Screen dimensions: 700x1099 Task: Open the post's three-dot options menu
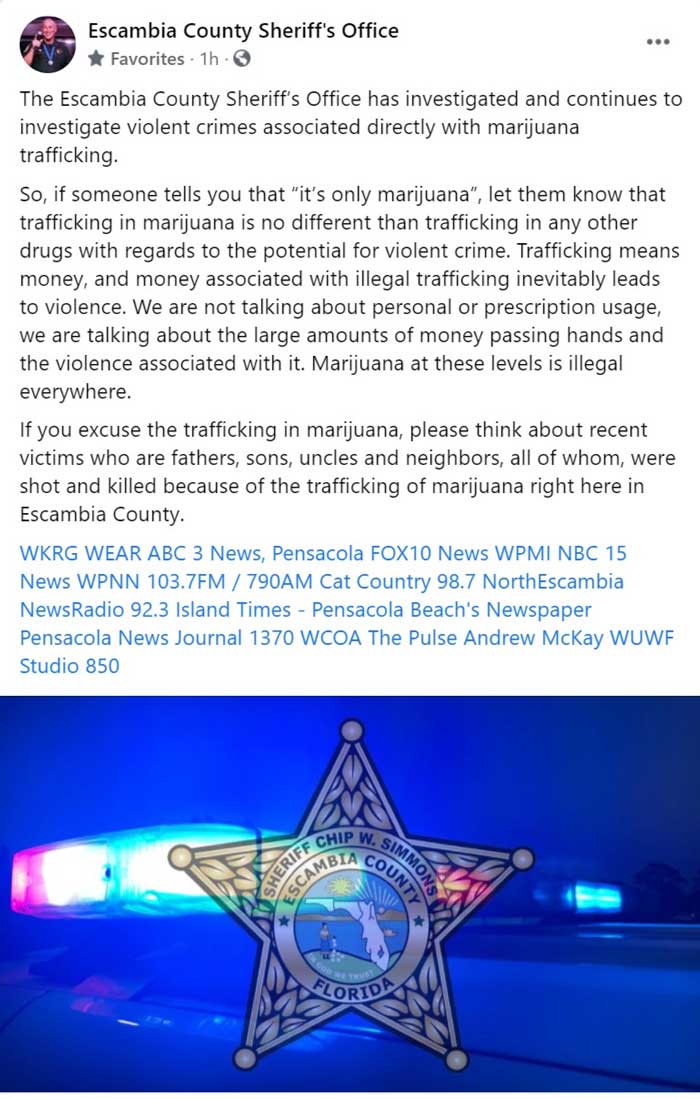tap(658, 42)
